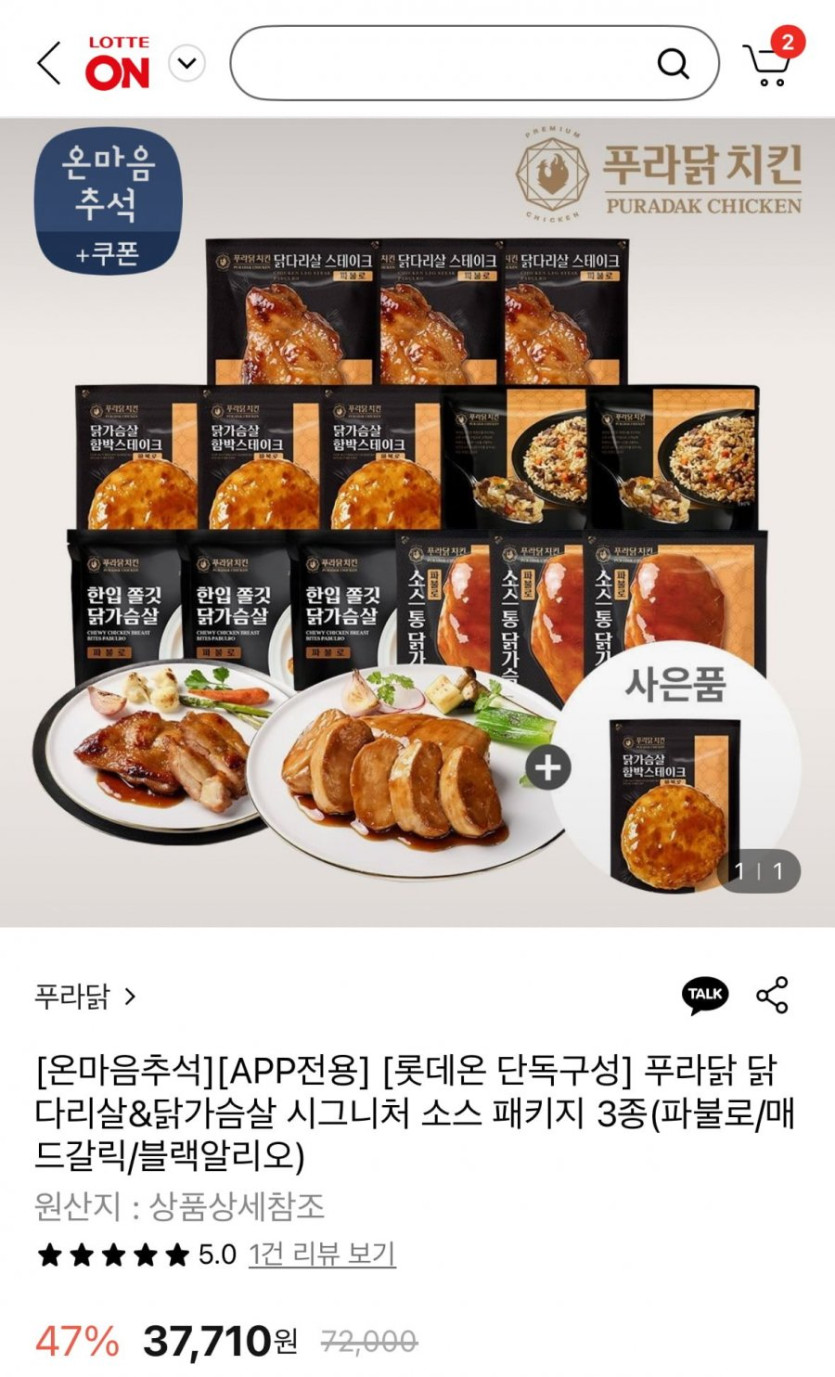Run search with the magnifier icon

(673, 63)
